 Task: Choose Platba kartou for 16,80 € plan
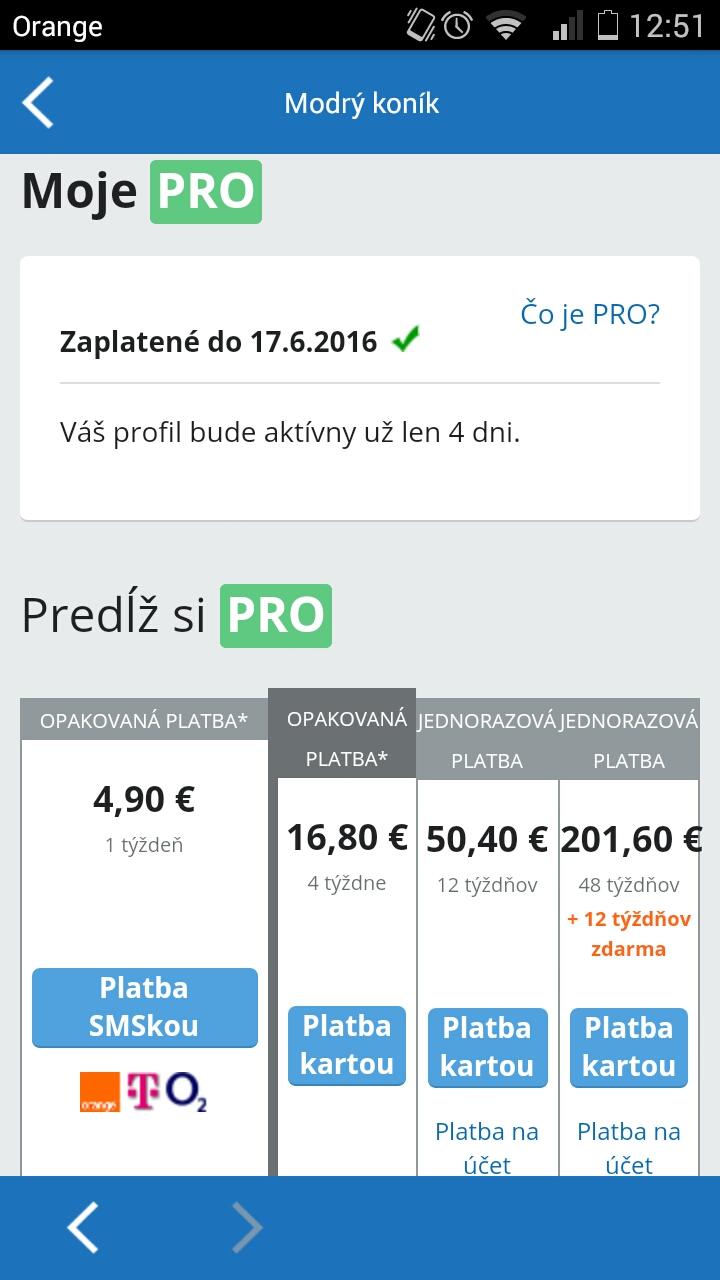[346, 1045]
